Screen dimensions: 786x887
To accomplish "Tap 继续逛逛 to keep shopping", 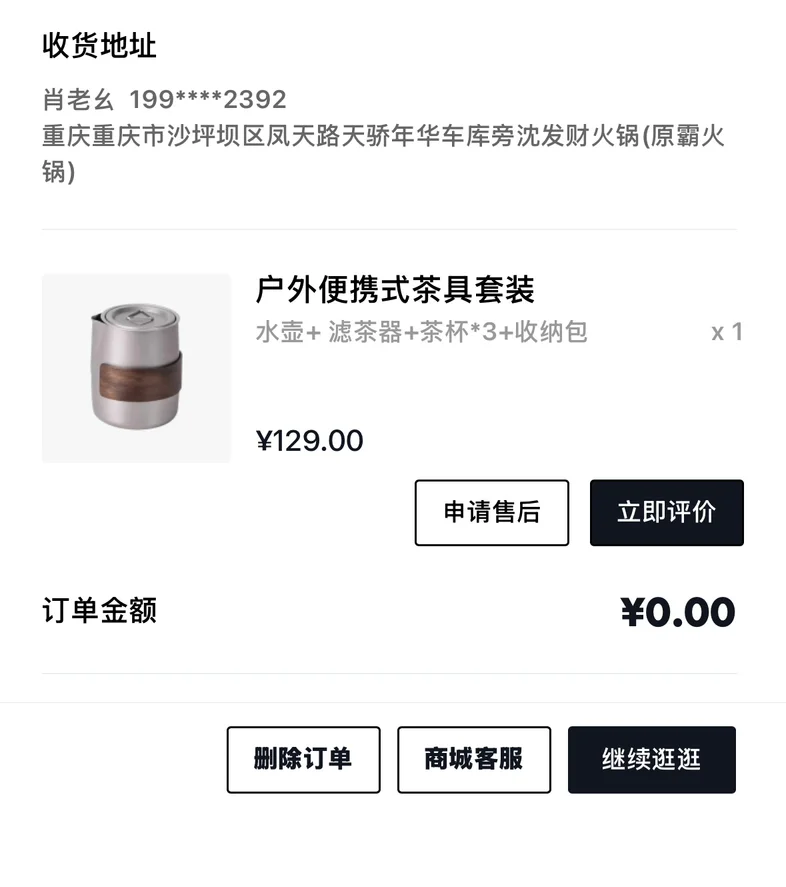I will pos(652,760).
